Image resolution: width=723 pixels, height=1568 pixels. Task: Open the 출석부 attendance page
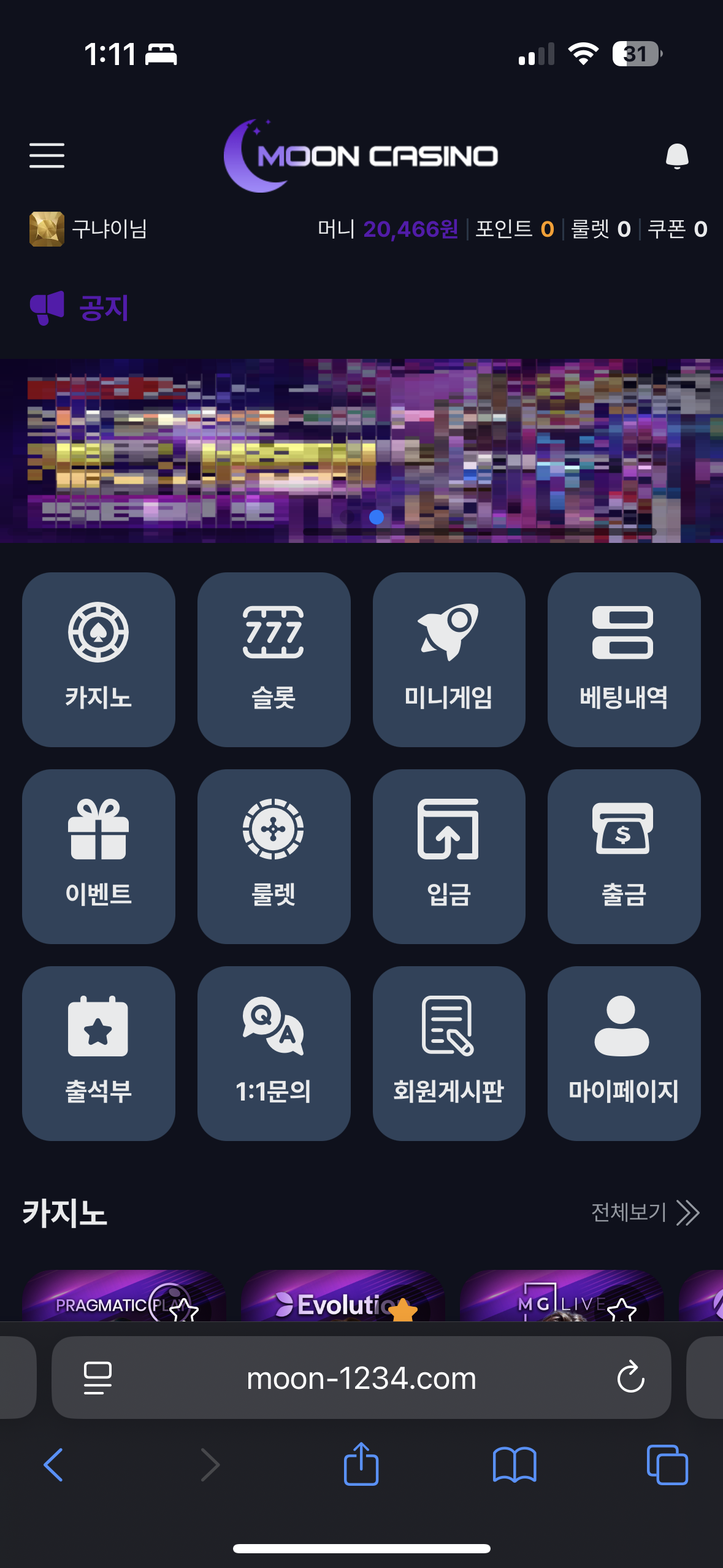coord(99,1053)
